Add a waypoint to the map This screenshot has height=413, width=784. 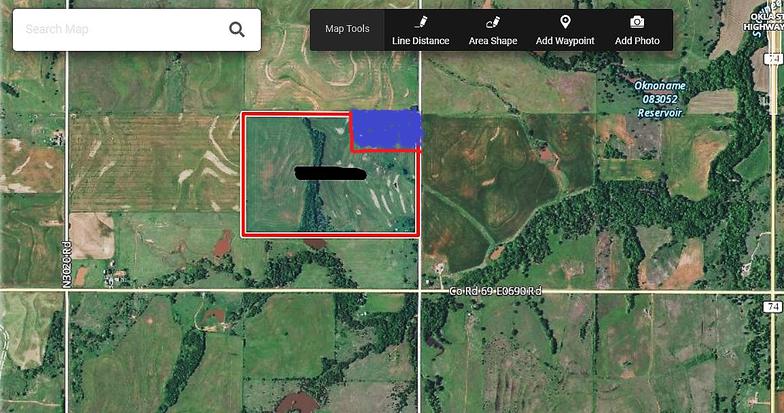point(565,31)
